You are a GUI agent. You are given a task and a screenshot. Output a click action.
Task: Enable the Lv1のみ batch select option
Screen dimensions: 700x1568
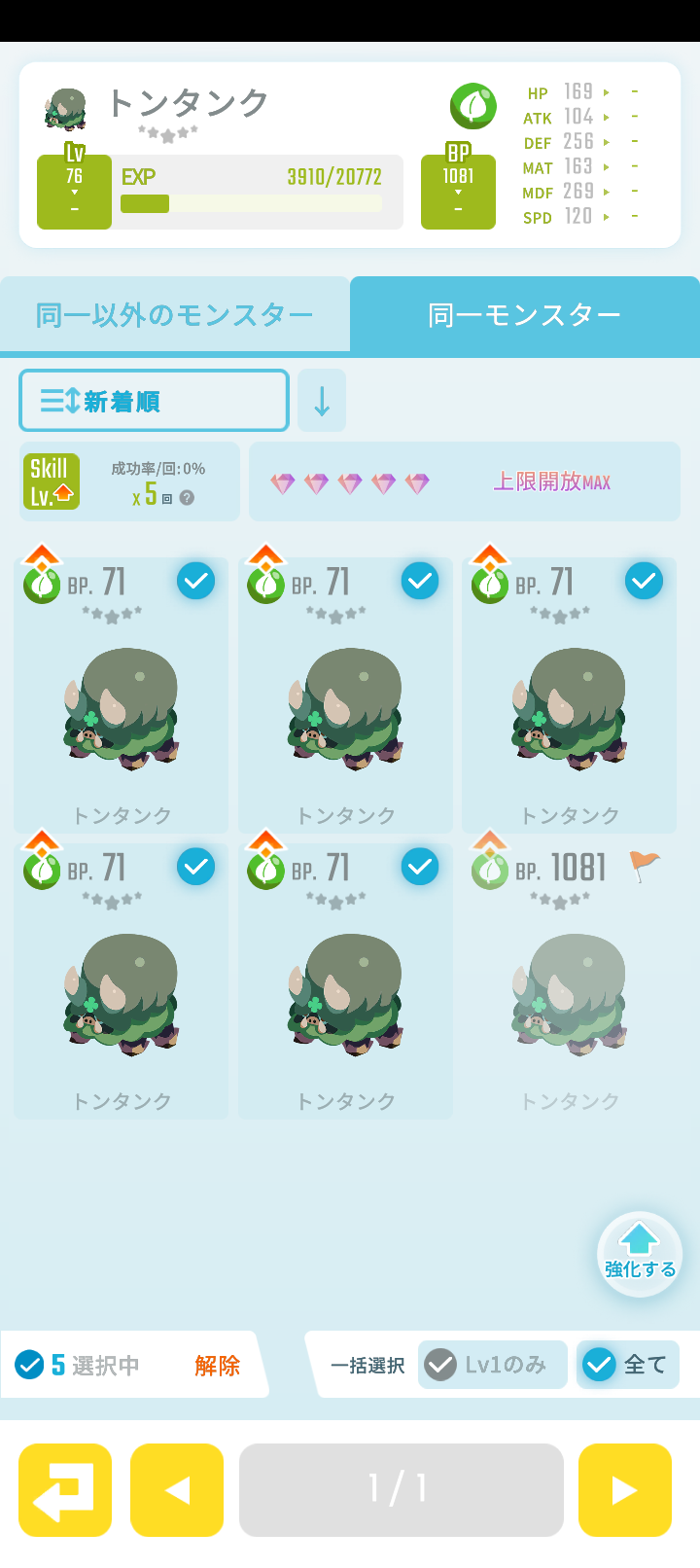(492, 1365)
